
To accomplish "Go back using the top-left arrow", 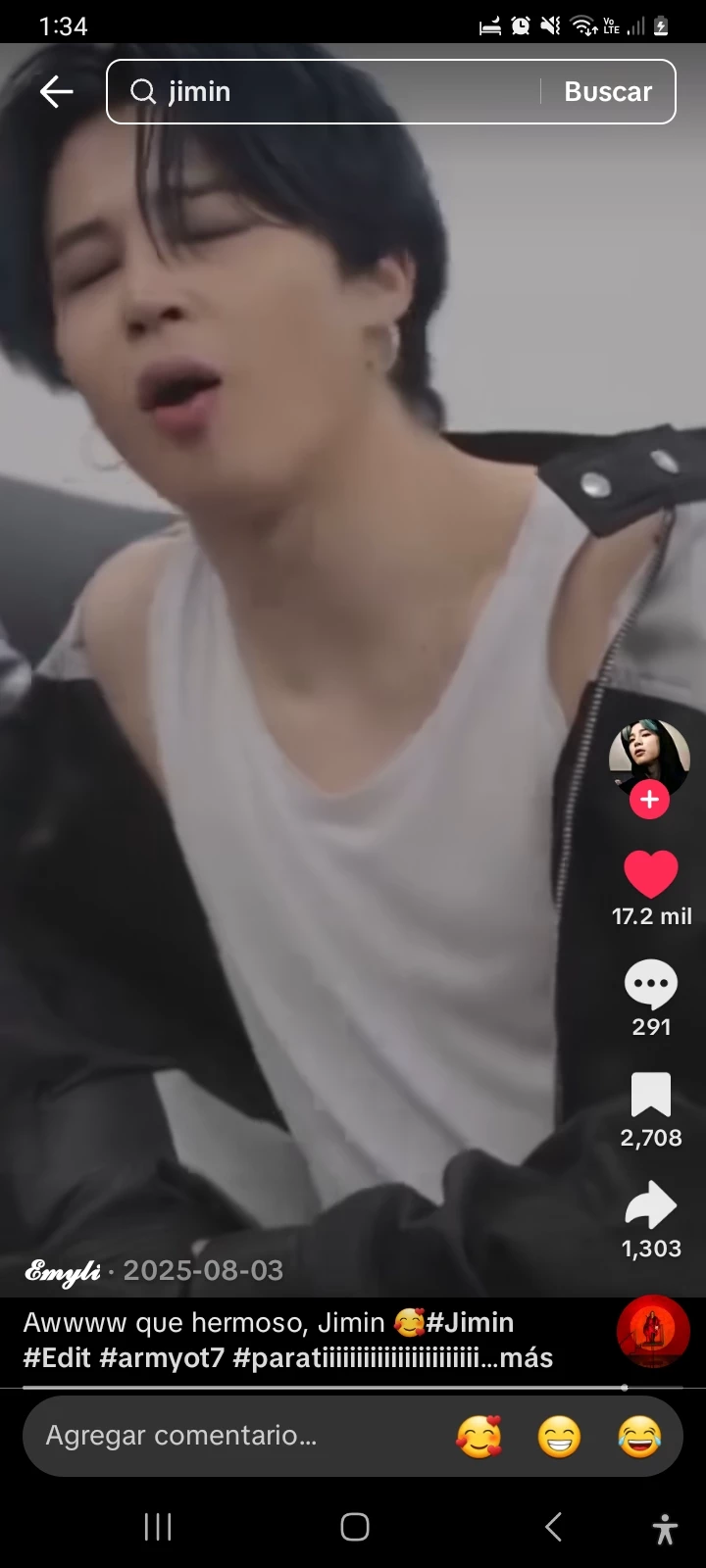I will (x=56, y=92).
